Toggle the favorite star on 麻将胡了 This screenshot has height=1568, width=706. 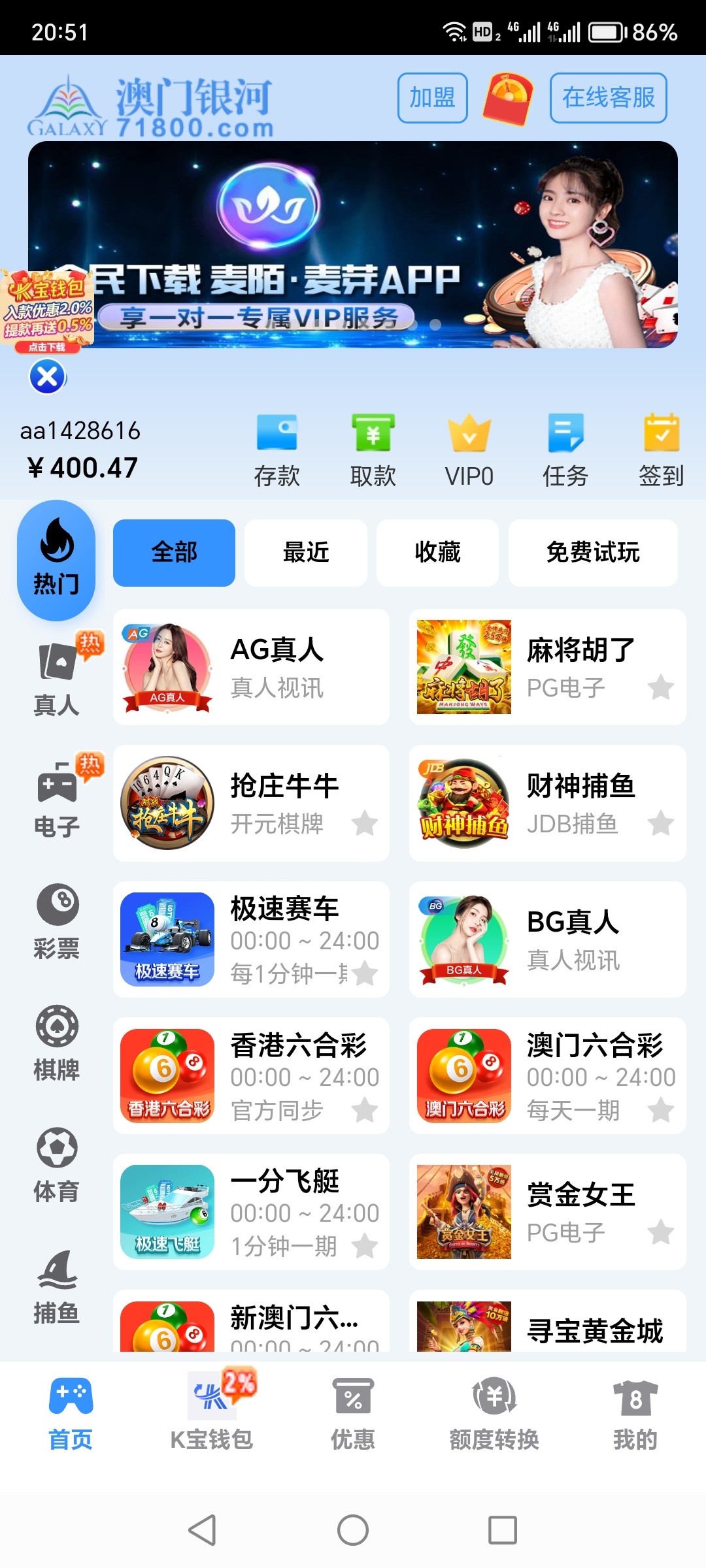click(x=661, y=687)
